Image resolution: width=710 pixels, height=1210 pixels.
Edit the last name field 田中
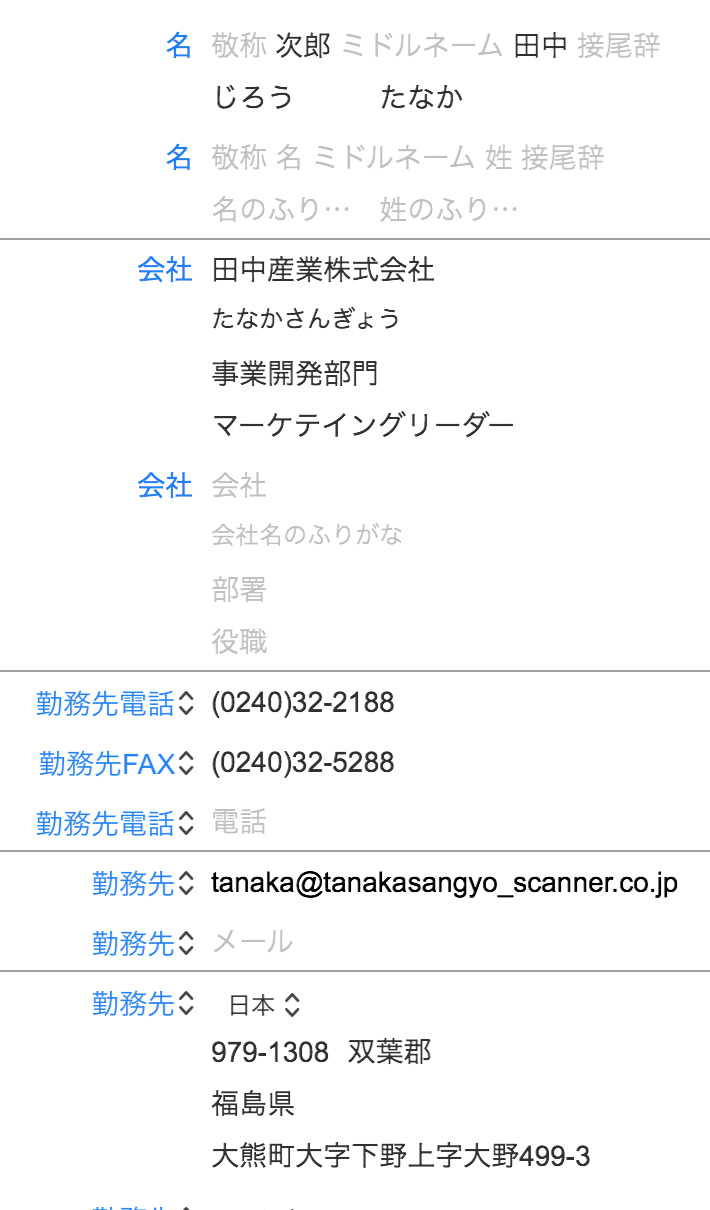coord(540,46)
